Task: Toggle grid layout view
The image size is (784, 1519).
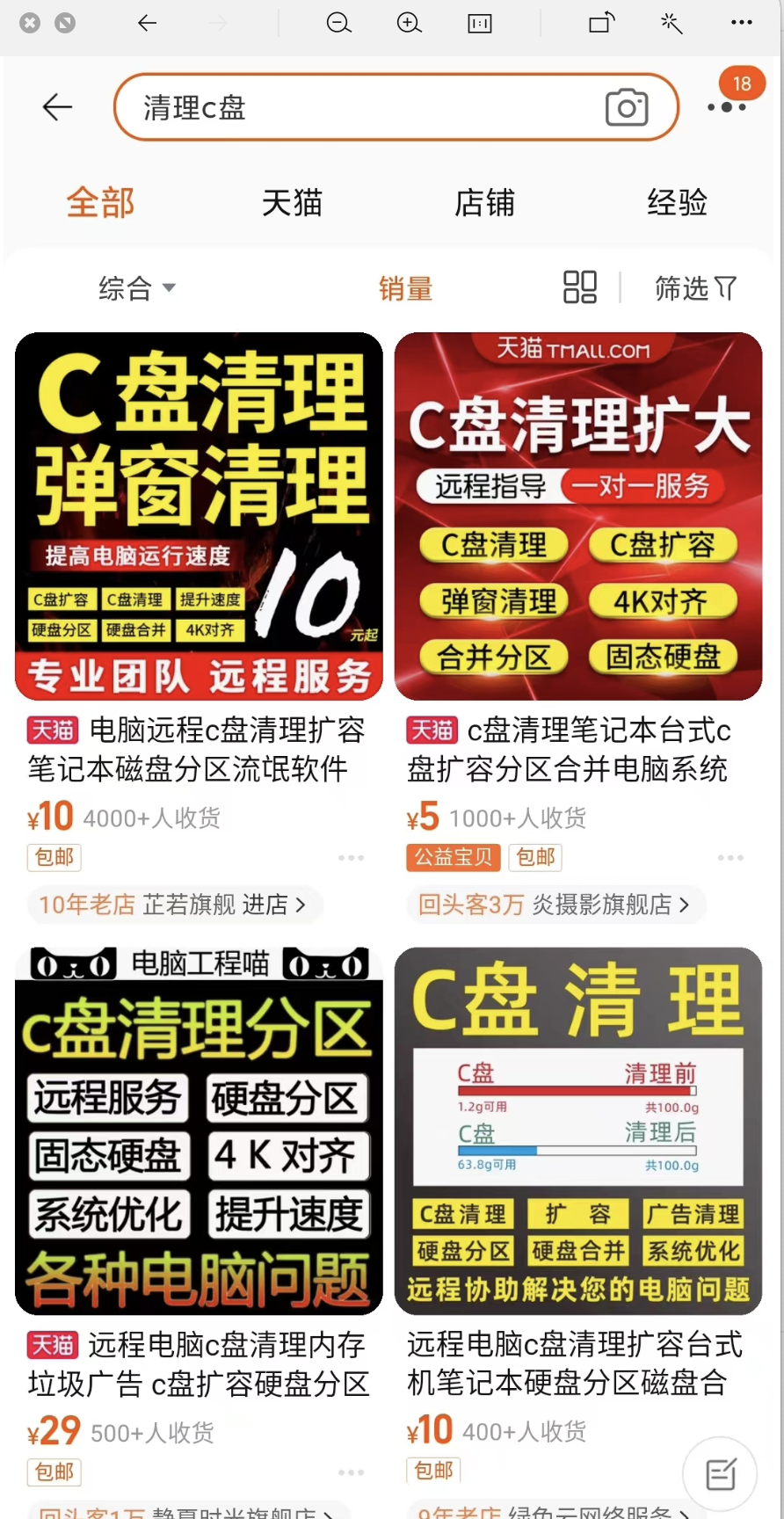Action: (580, 287)
